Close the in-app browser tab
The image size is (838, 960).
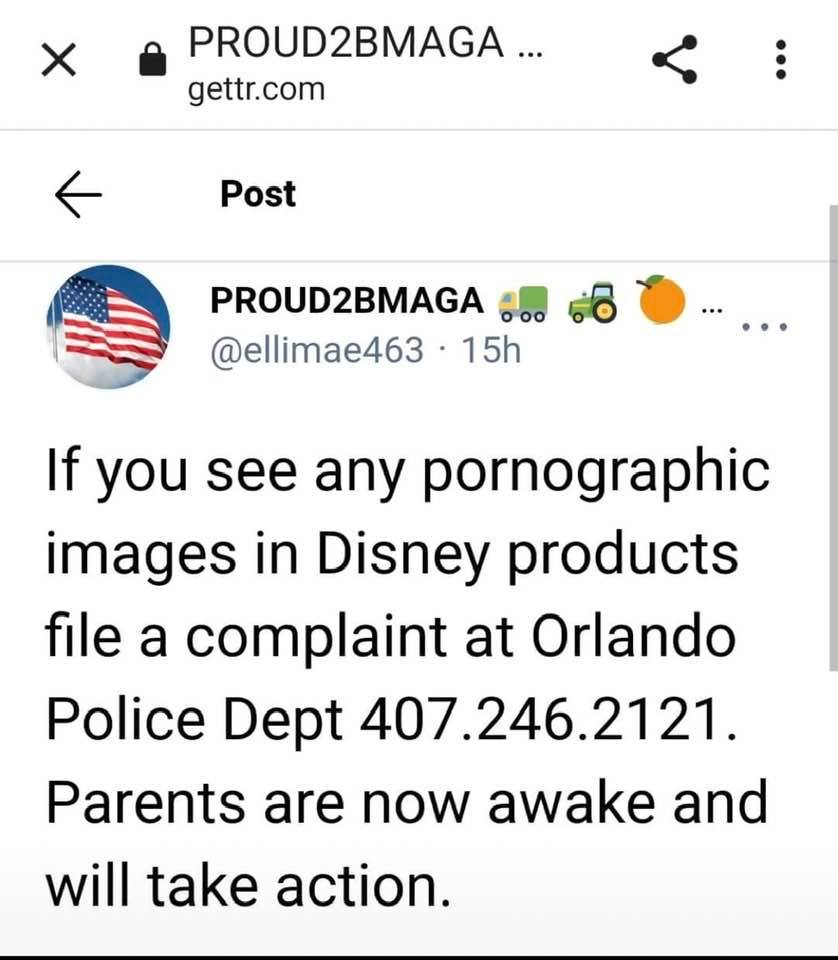[59, 61]
